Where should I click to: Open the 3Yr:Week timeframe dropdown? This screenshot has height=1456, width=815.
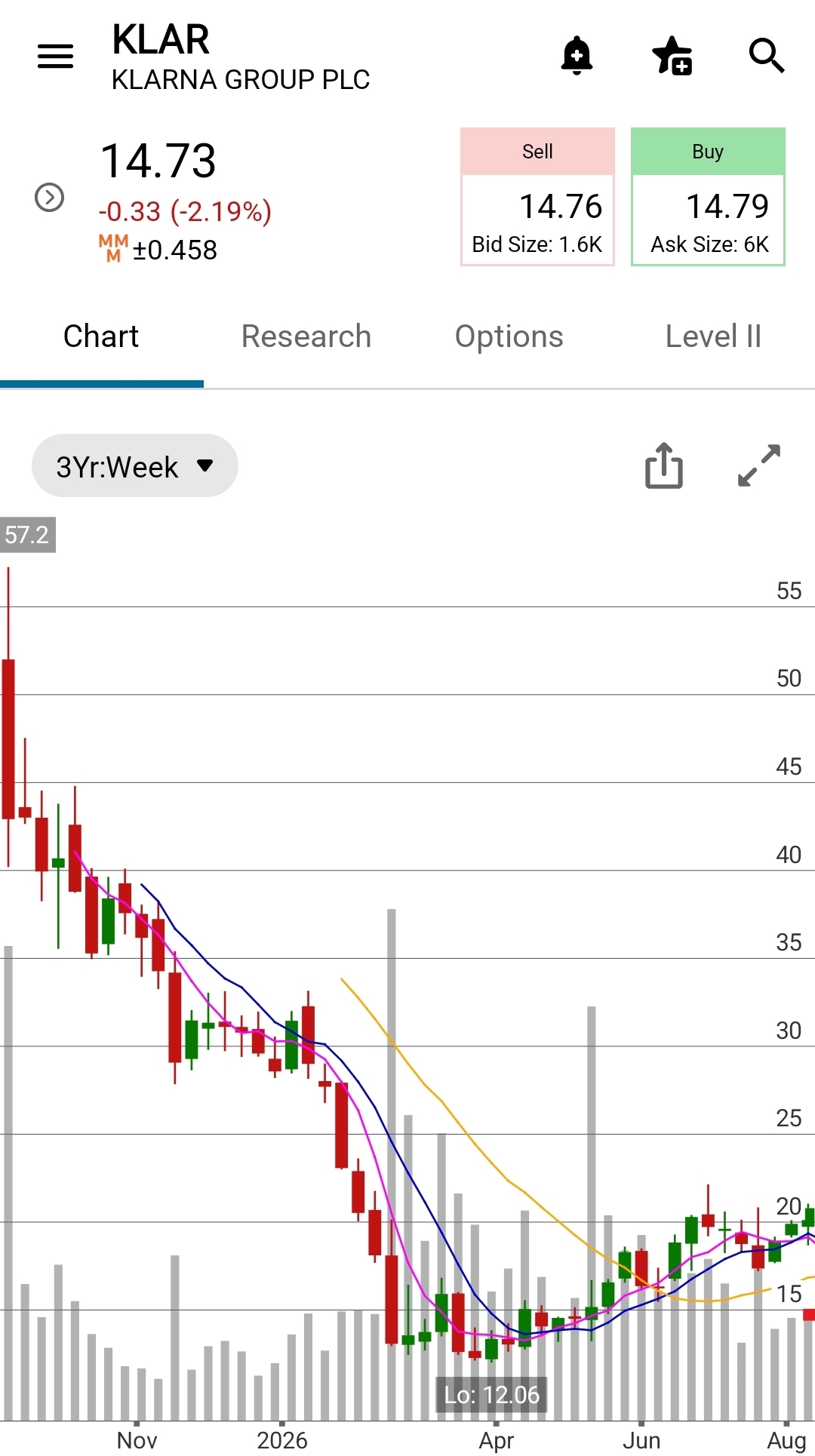135,465
